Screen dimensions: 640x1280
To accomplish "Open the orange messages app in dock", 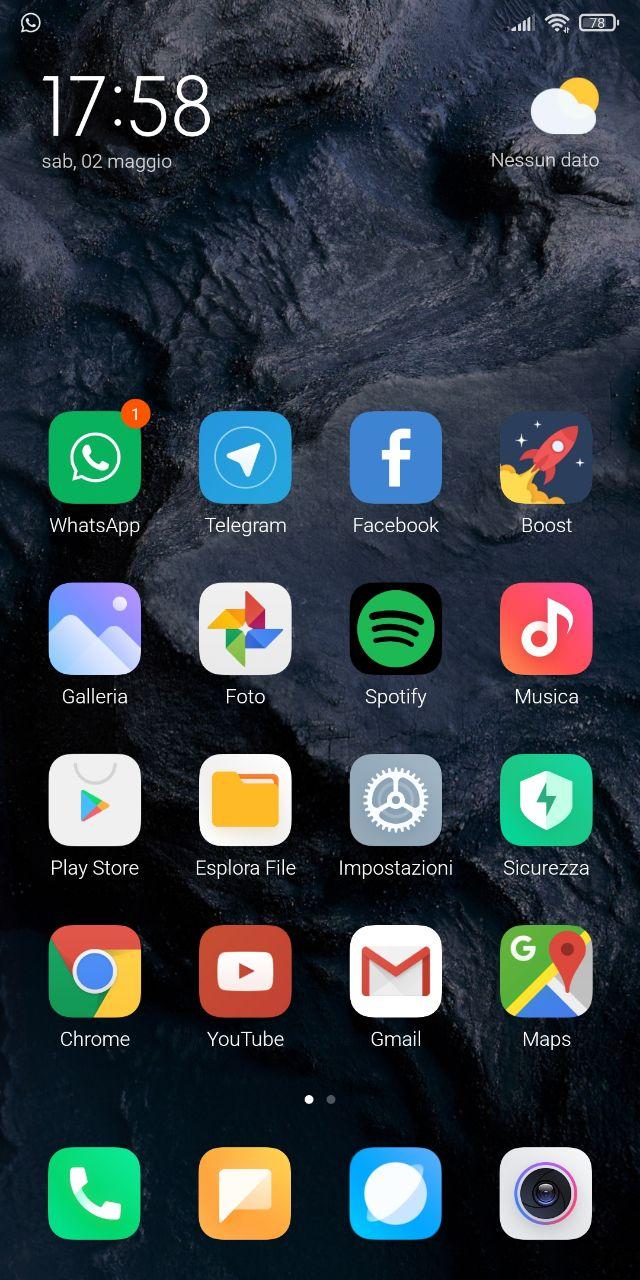I will (x=245, y=1193).
